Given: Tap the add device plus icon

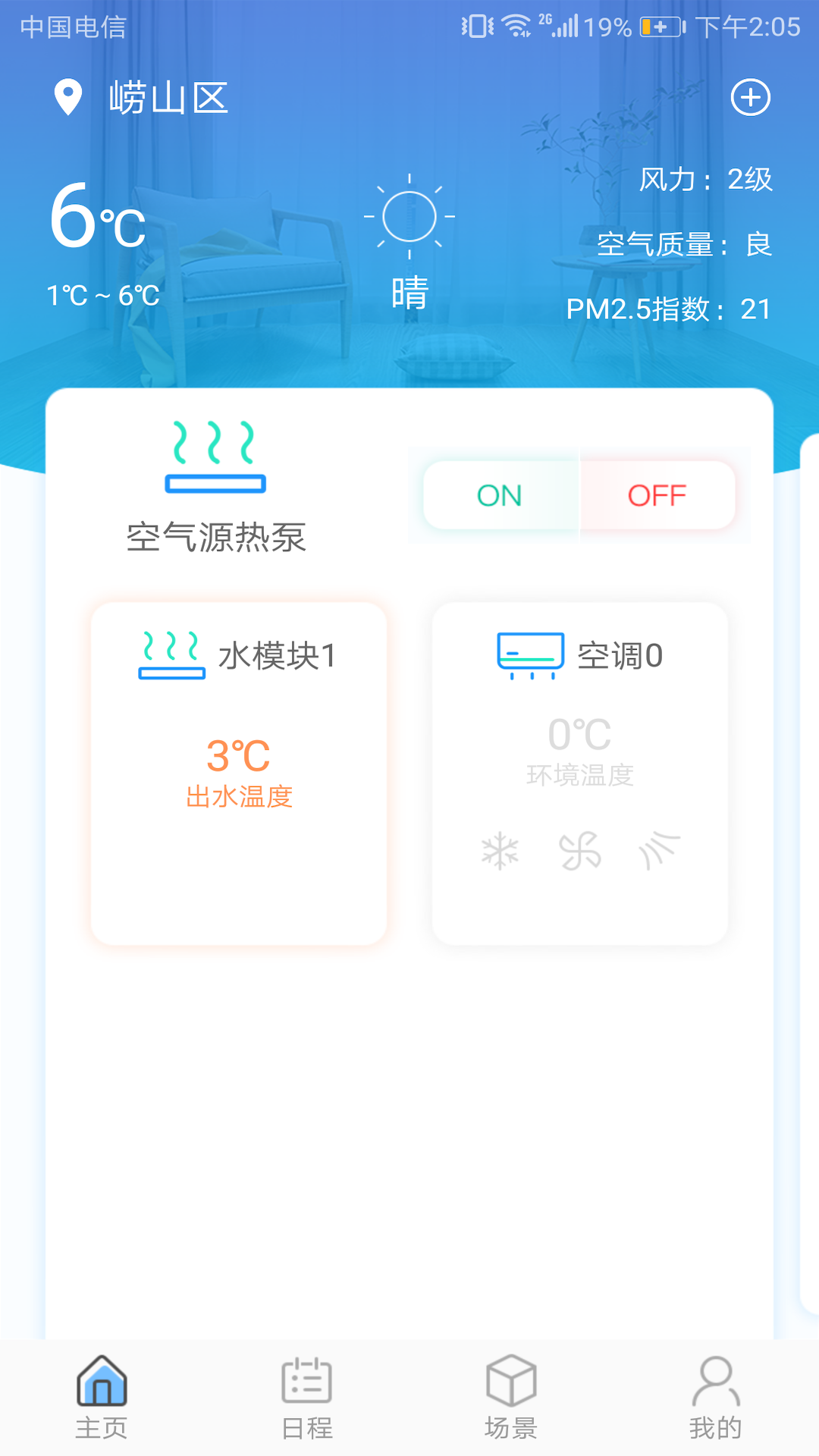Looking at the screenshot, I should [x=750, y=98].
